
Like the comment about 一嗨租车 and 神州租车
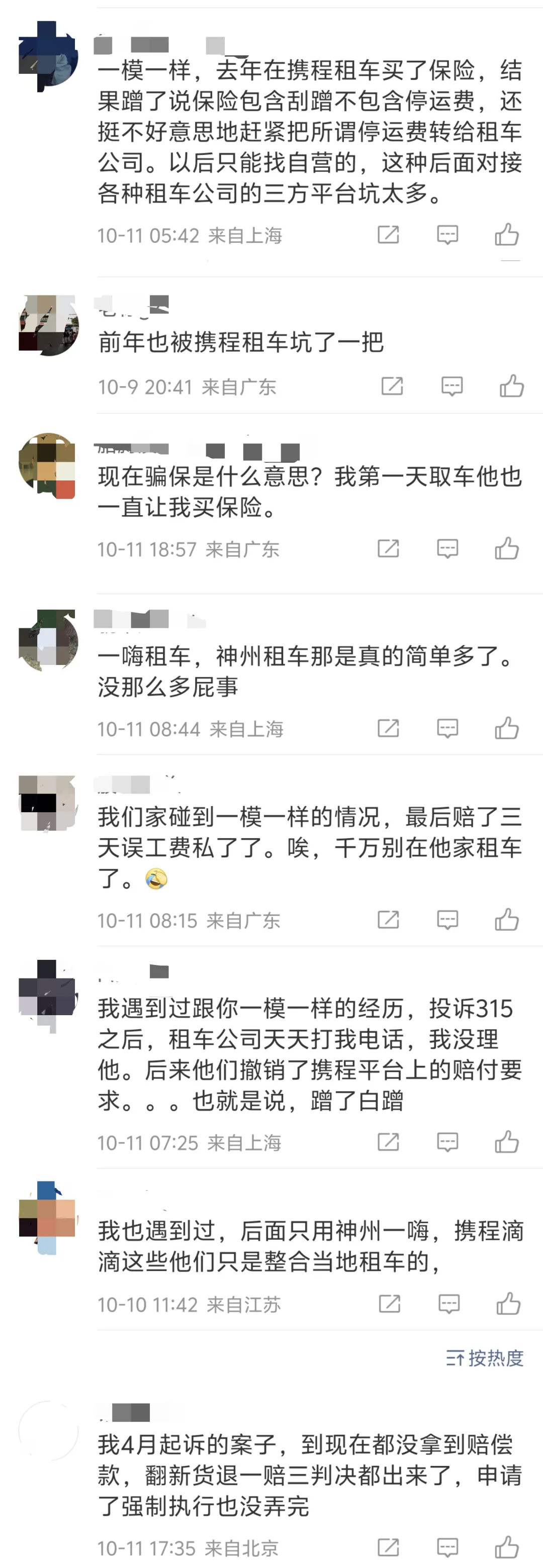[506, 728]
